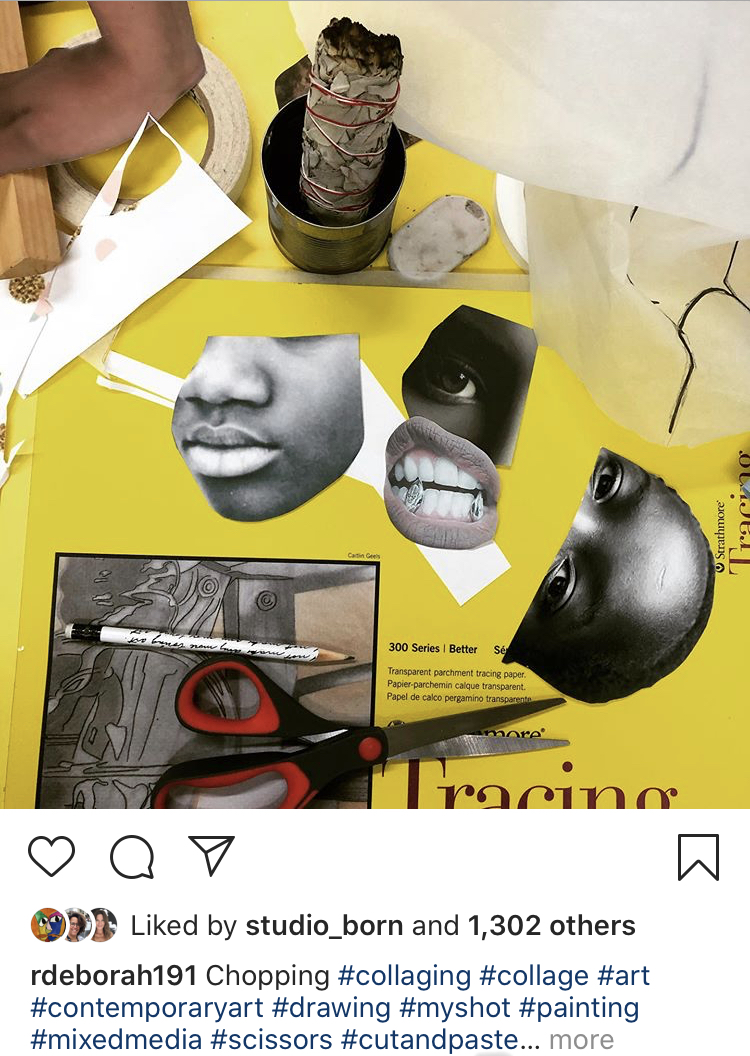Image resolution: width=750 pixels, height=1056 pixels.
Task: Share the post with the paper plane icon
Action: 211,857
